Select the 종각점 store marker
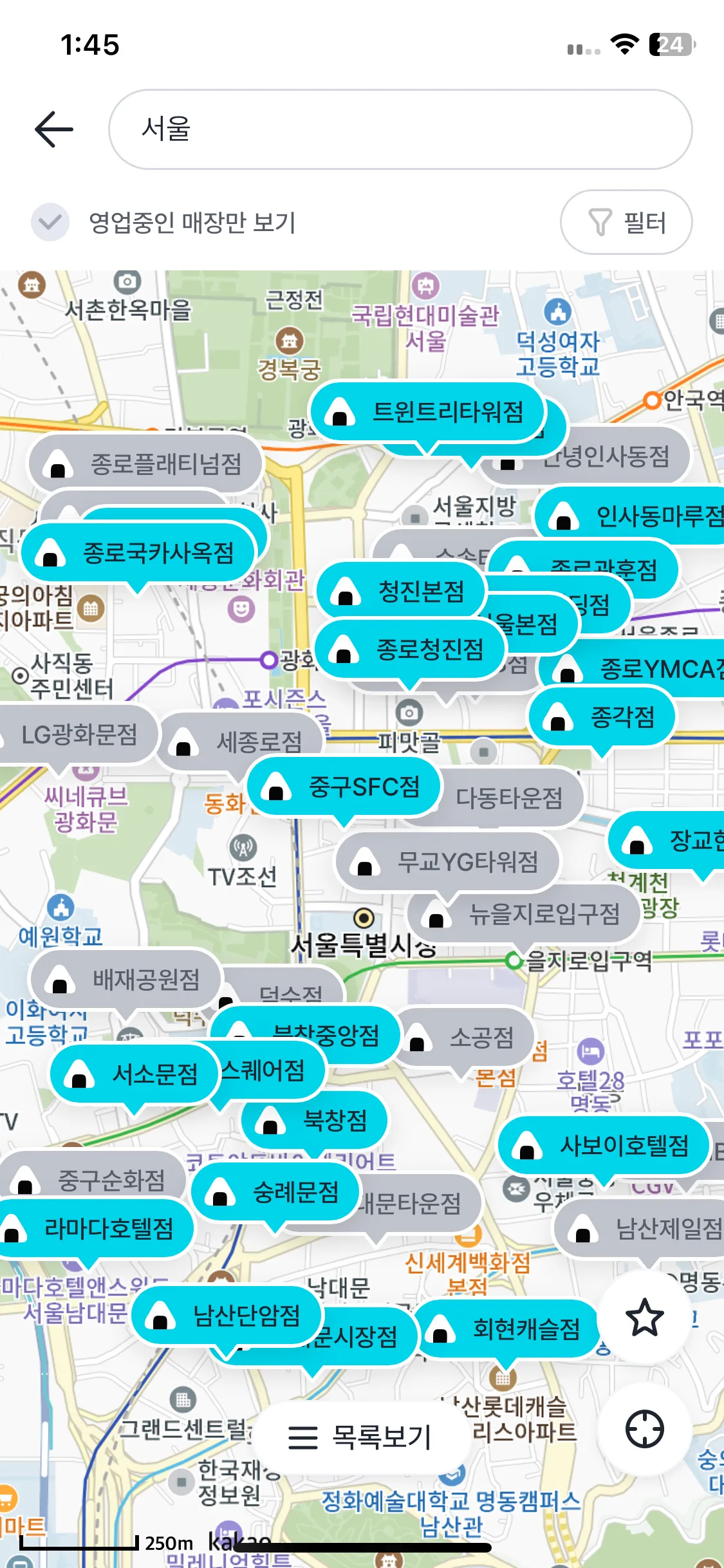 click(x=601, y=717)
